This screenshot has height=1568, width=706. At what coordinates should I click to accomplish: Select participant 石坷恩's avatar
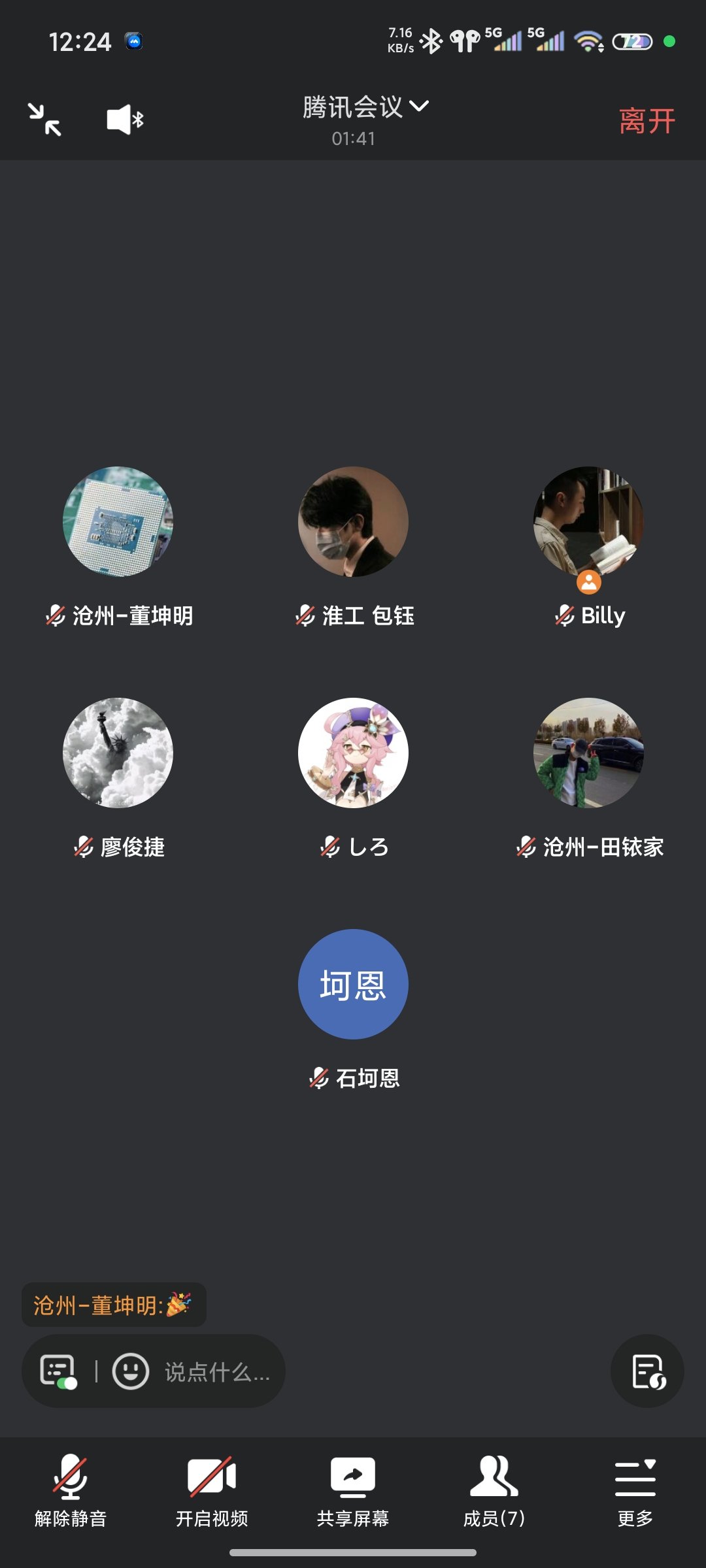coord(353,985)
